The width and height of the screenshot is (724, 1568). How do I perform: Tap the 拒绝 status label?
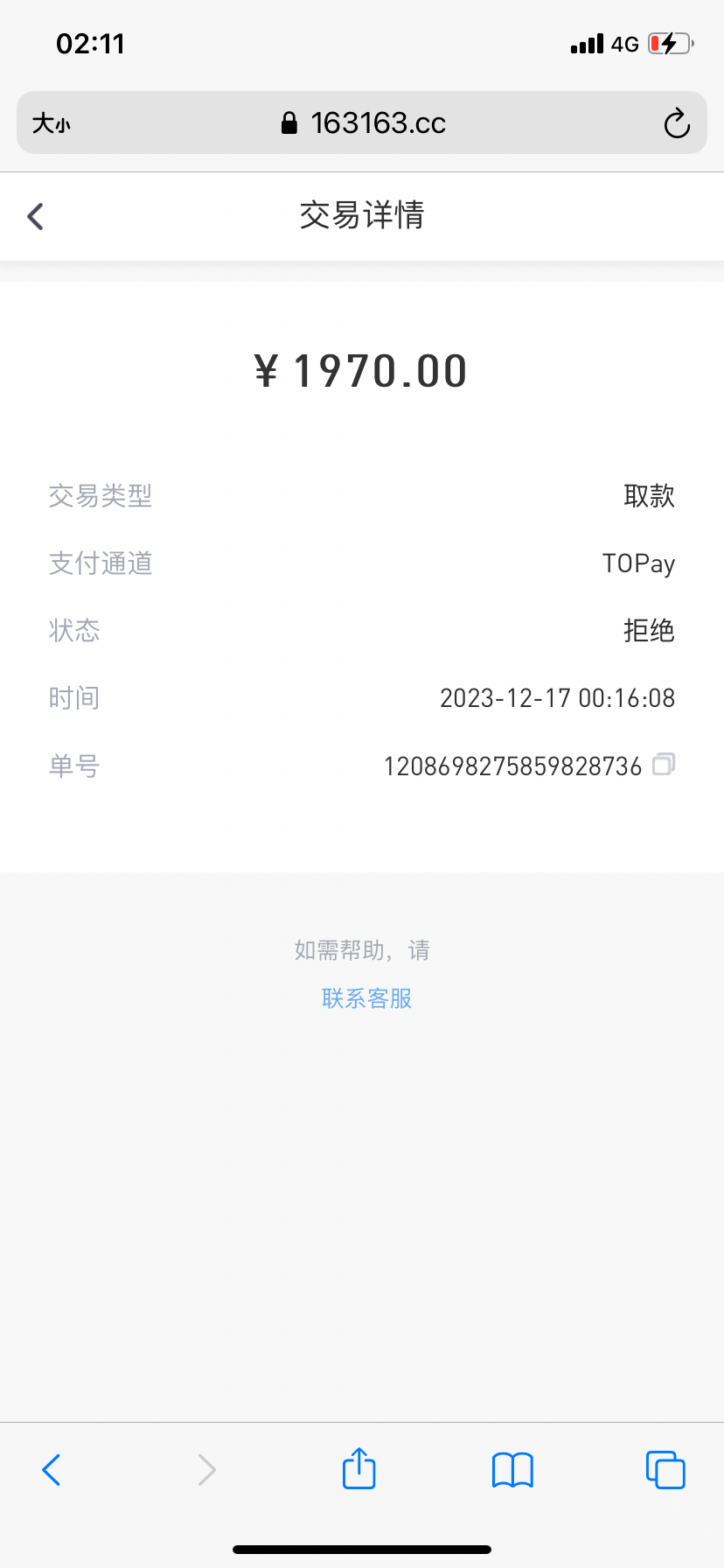[649, 631]
